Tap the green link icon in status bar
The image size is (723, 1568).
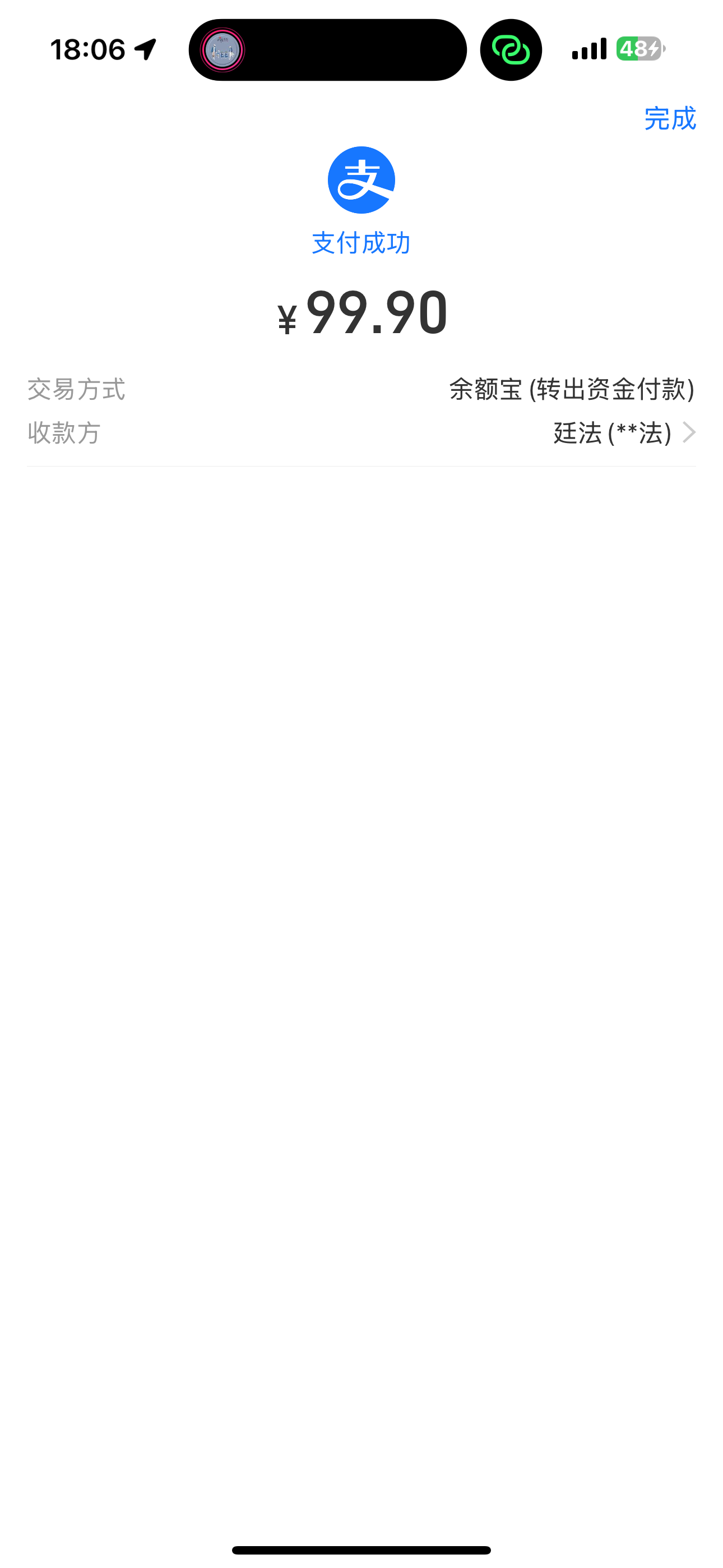click(512, 49)
